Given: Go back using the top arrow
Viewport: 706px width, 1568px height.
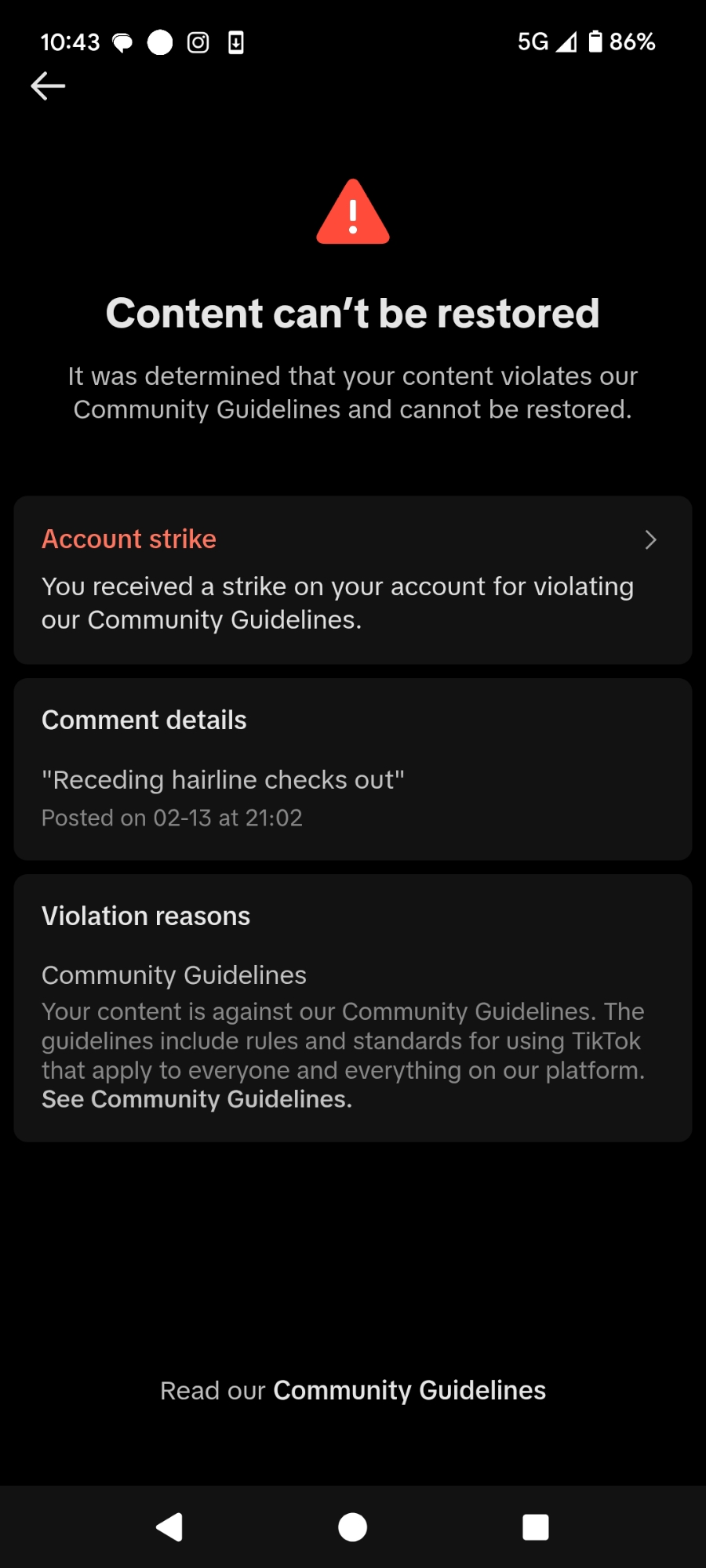Looking at the screenshot, I should pos(48,85).
